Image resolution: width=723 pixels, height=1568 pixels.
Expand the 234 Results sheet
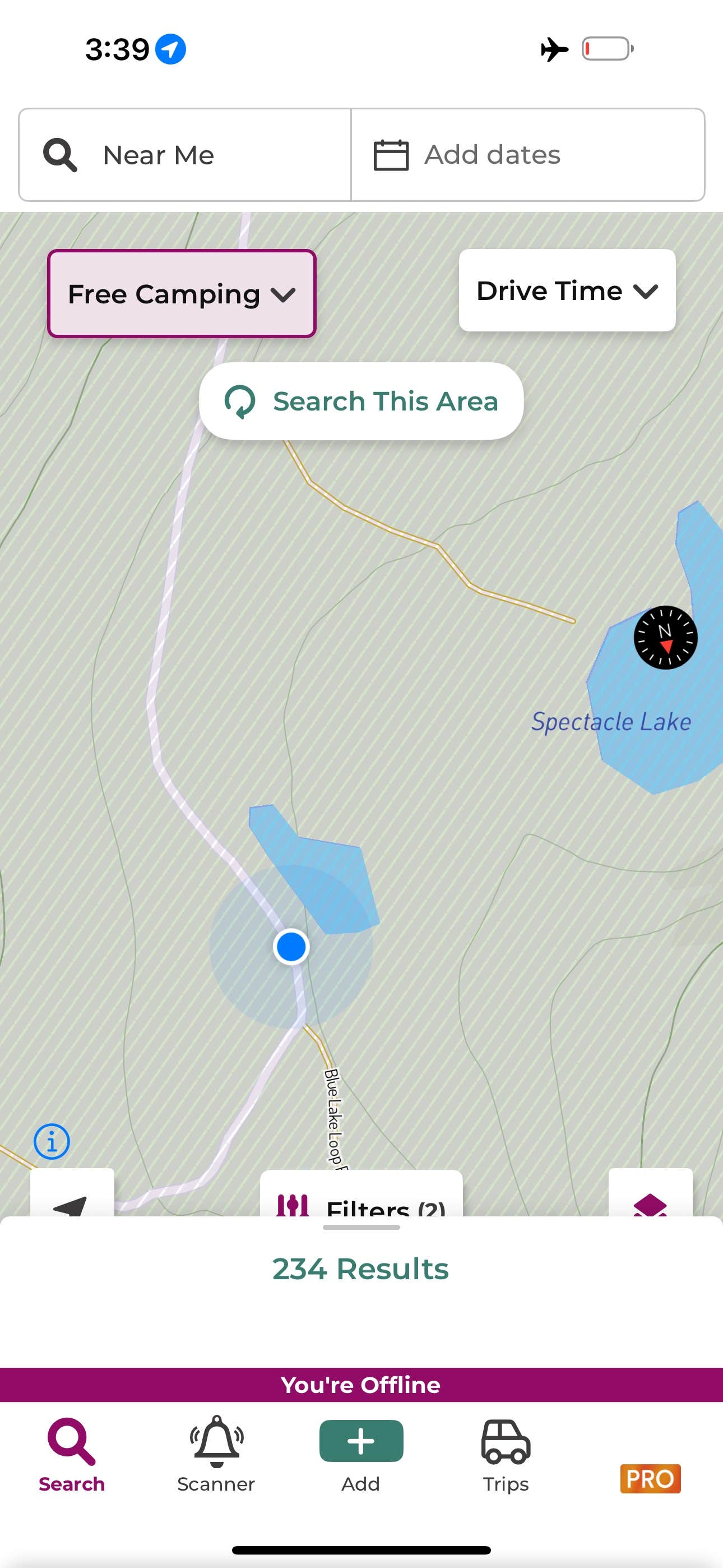pos(361,1268)
